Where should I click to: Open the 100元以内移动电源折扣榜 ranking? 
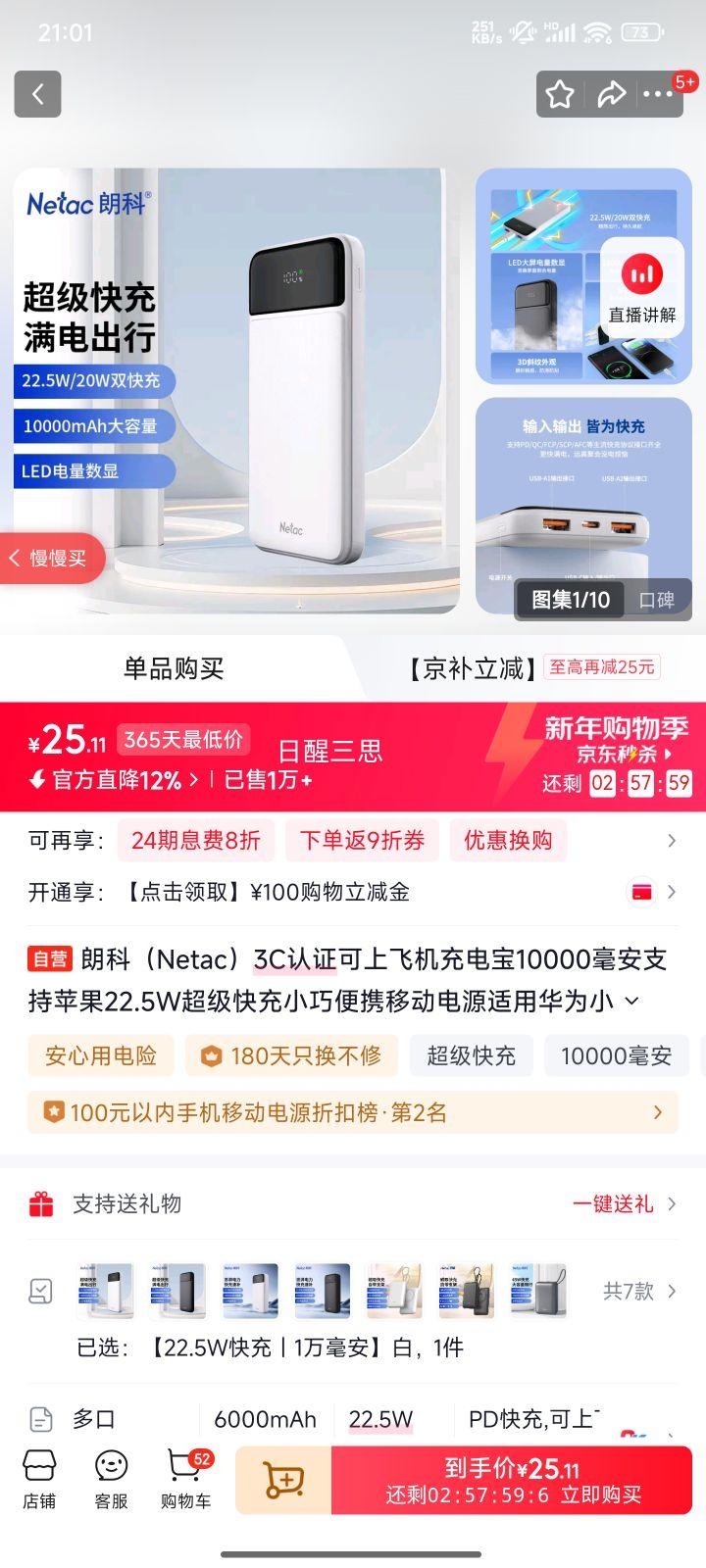click(351, 1112)
